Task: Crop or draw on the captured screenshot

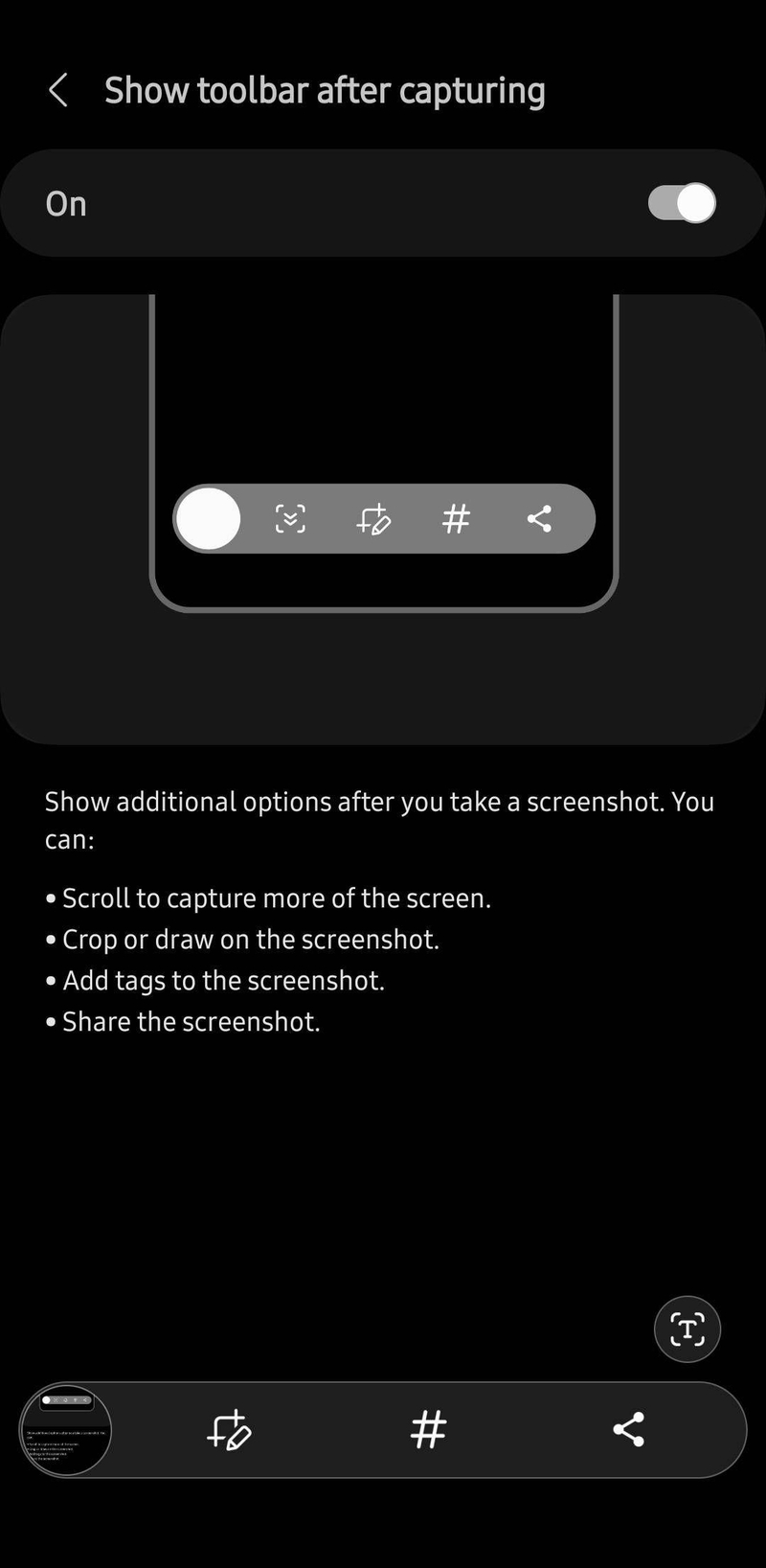Action: (x=229, y=1430)
